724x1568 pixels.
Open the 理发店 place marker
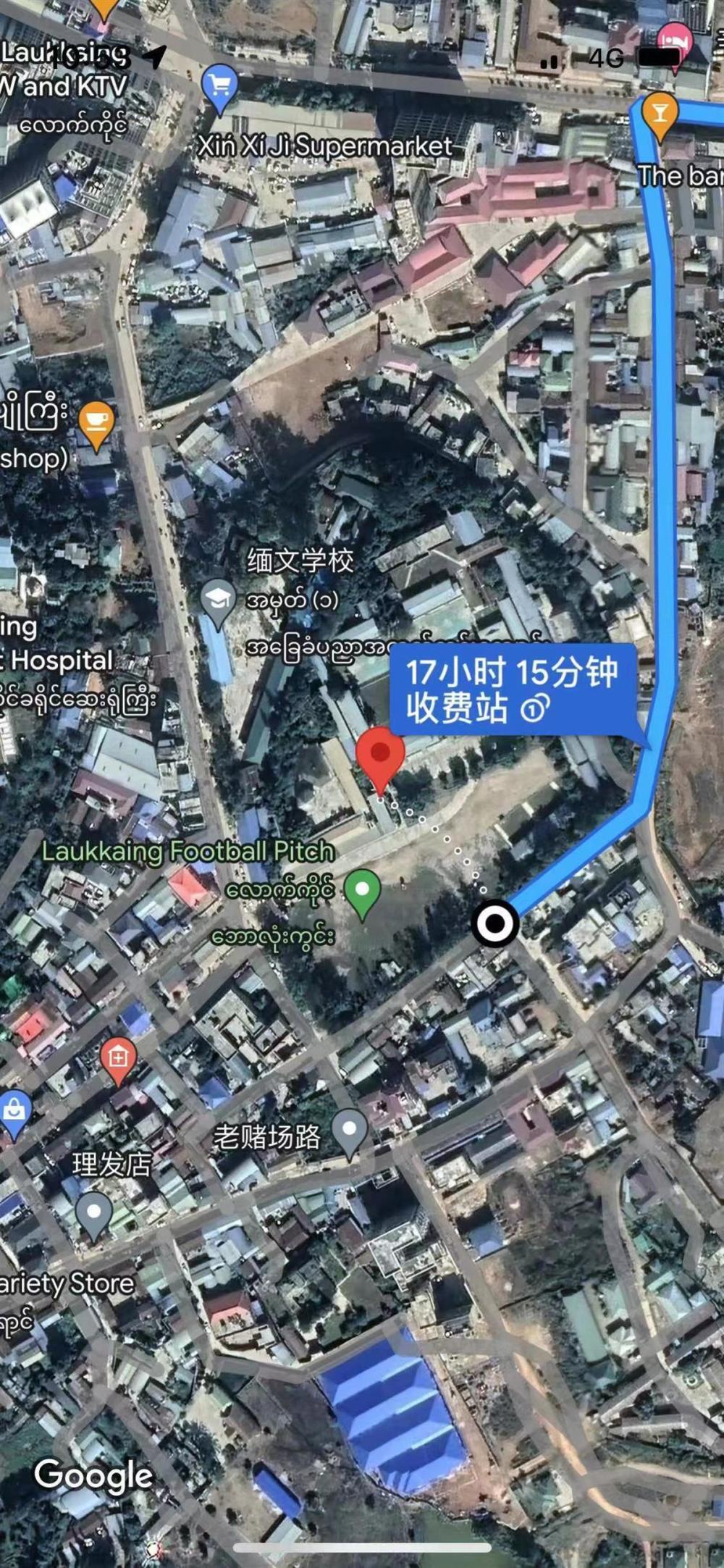click(94, 1216)
